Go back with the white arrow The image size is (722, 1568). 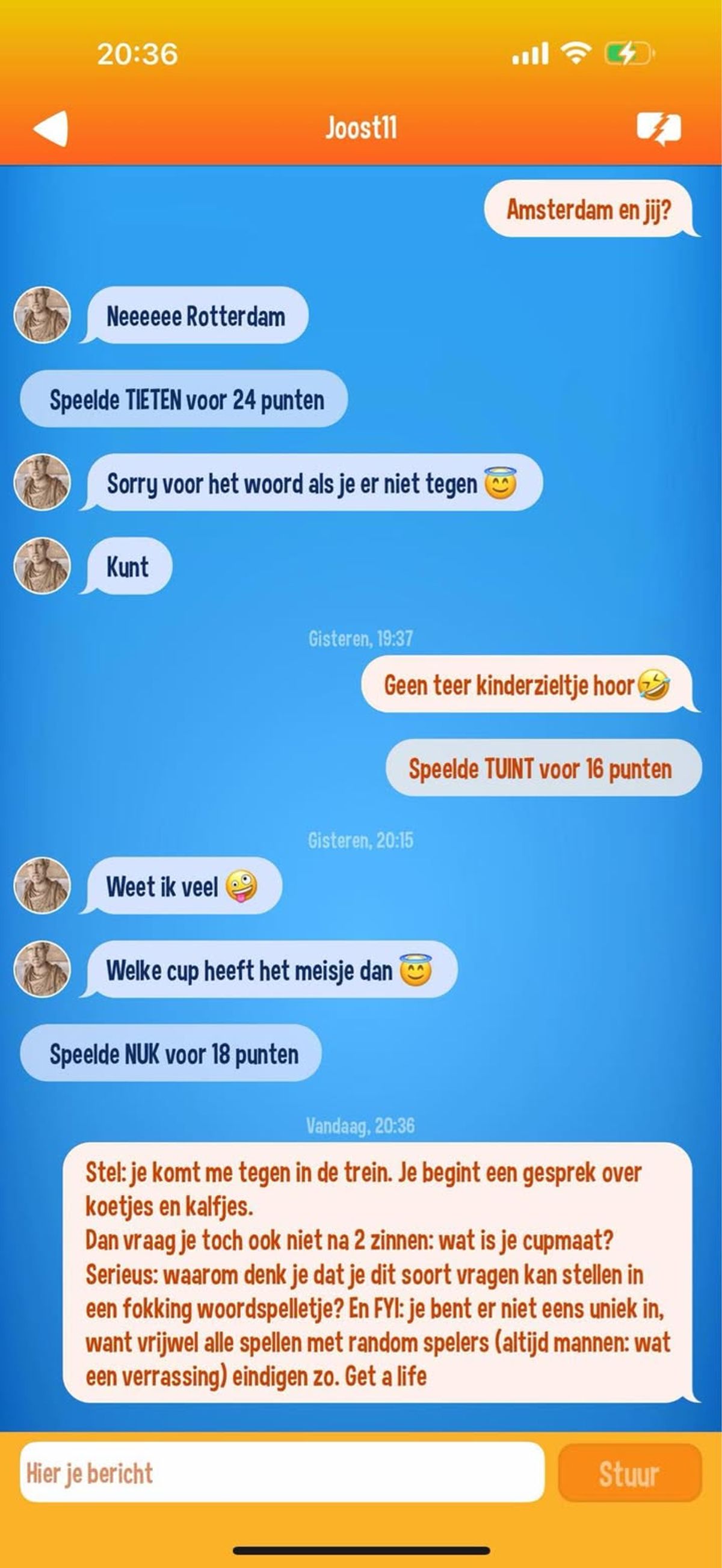point(51,129)
